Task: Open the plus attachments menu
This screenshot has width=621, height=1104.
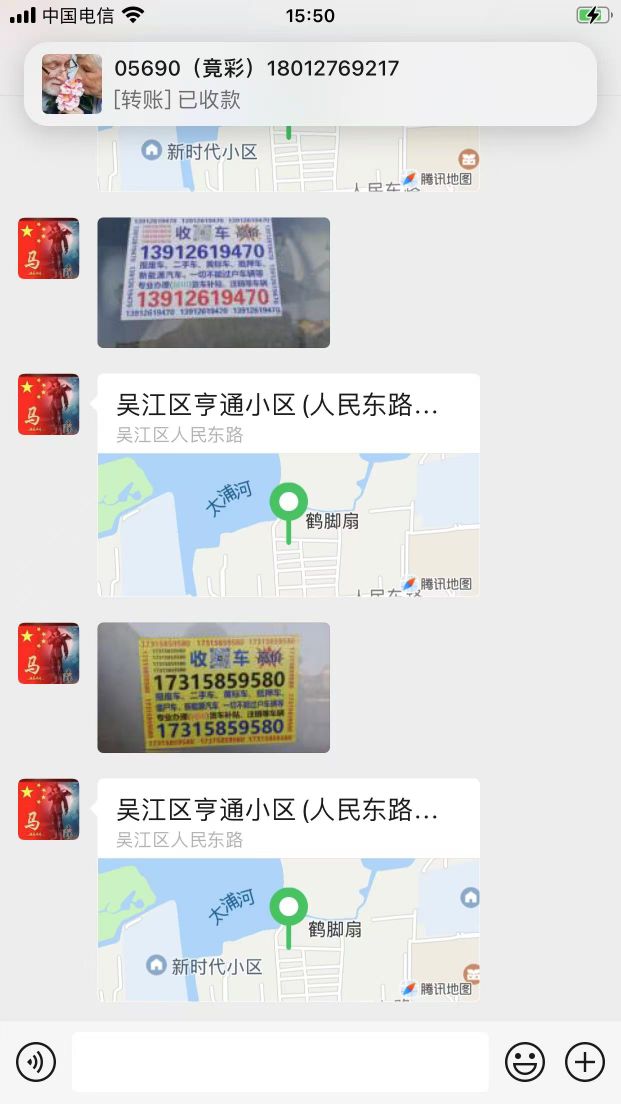Action: (x=585, y=1061)
